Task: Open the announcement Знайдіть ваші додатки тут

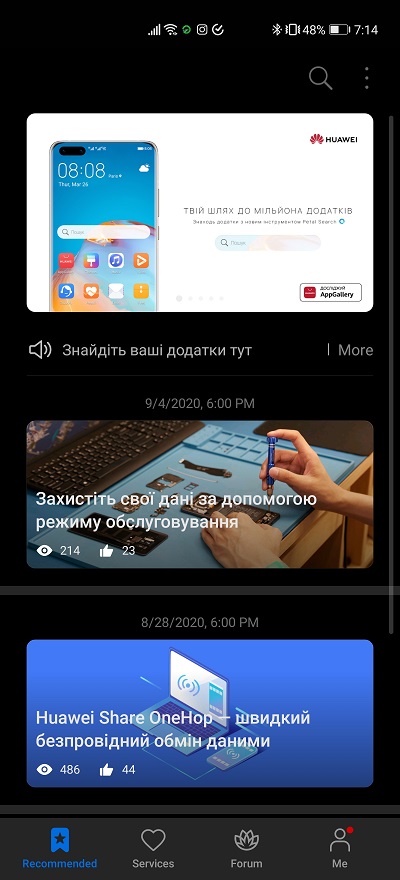Action: [157, 350]
